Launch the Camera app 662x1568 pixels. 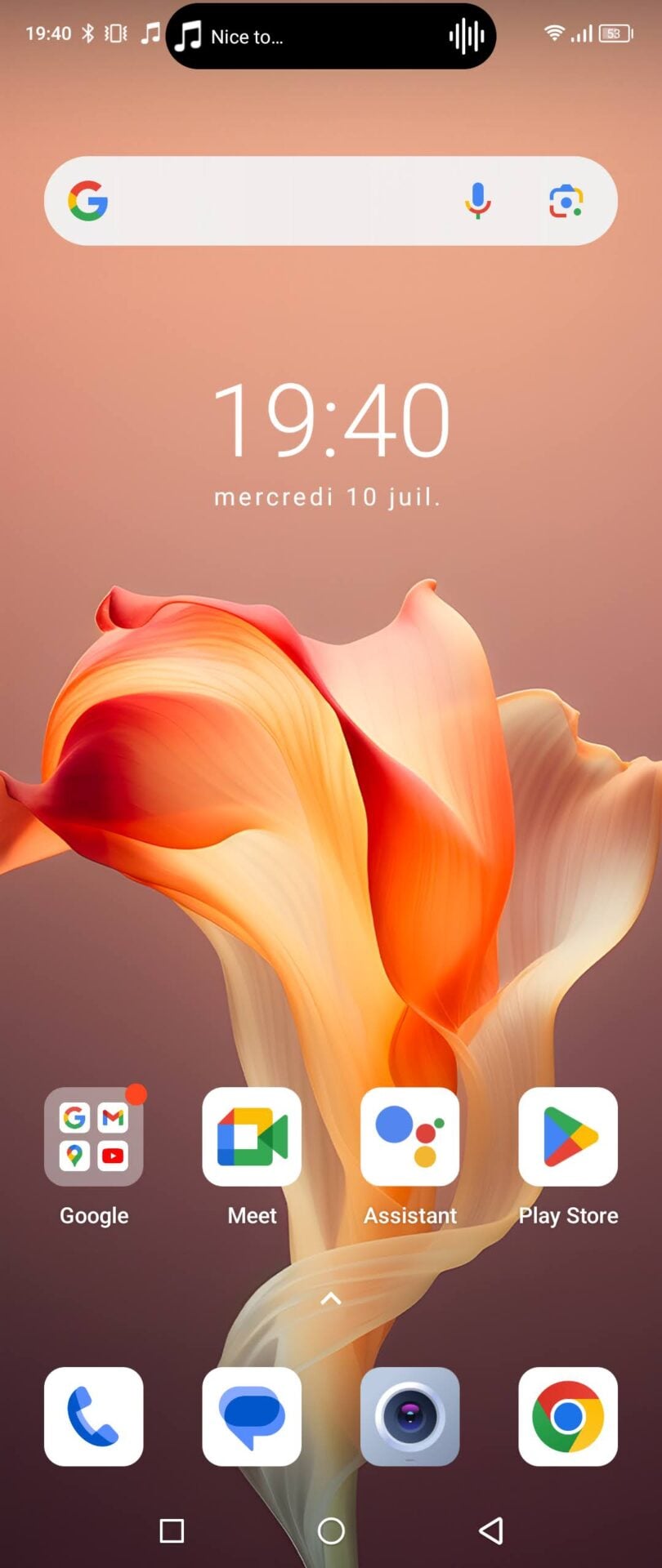tap(409, 1416)
